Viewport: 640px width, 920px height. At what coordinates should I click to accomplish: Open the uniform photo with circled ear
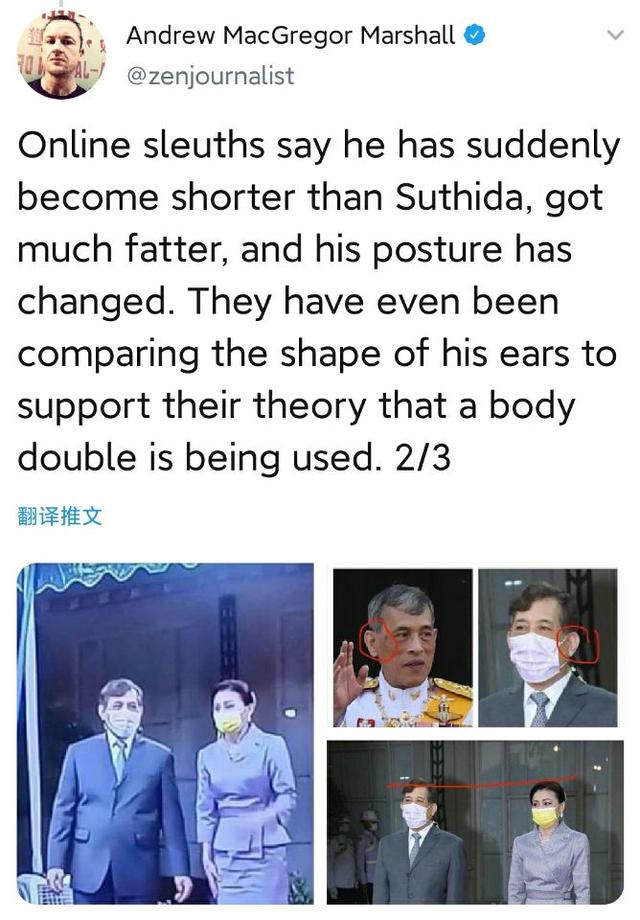click(402, 647)
